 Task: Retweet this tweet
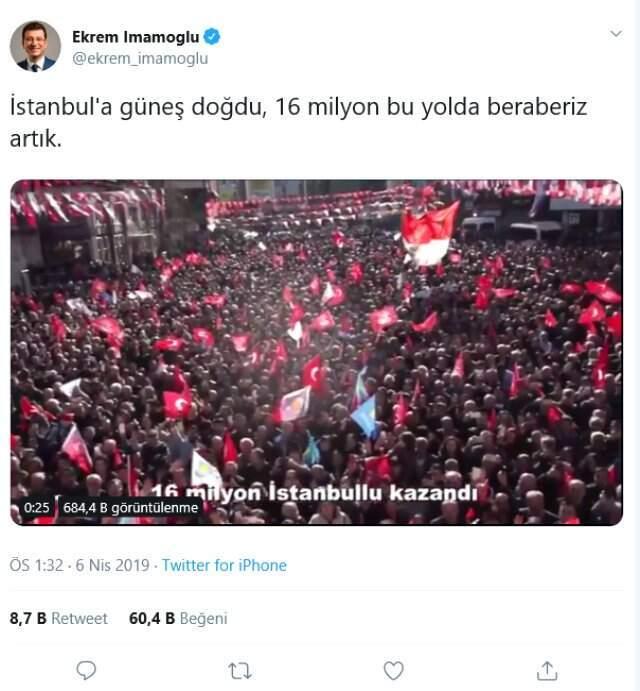pyautogui.click(x=240, y=669)
